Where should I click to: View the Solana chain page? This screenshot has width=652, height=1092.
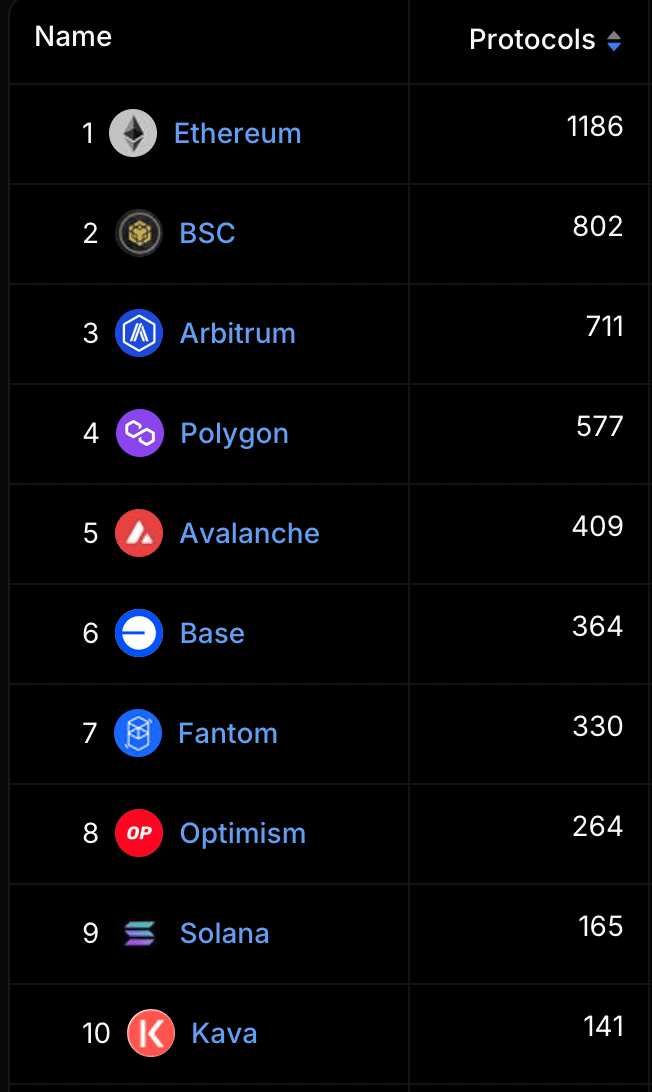coord(224,933)
